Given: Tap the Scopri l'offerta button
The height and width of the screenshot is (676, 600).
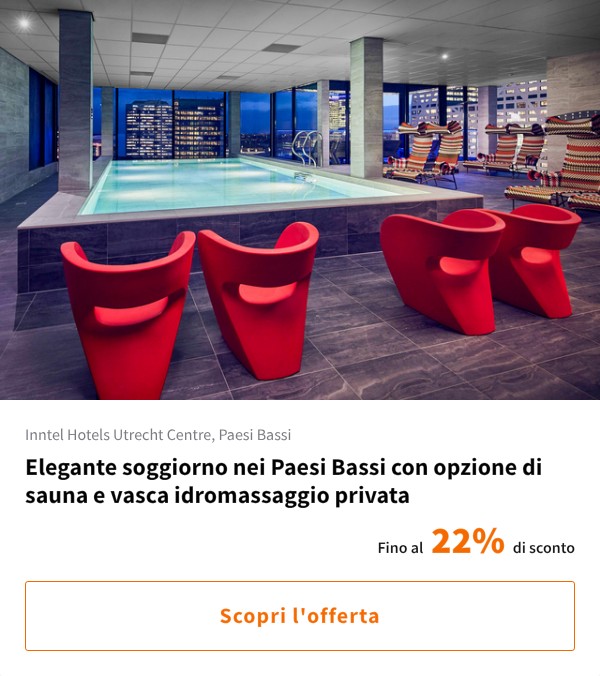Looking at the screenshot, I should pyautogui.click(x=300, y=616).
